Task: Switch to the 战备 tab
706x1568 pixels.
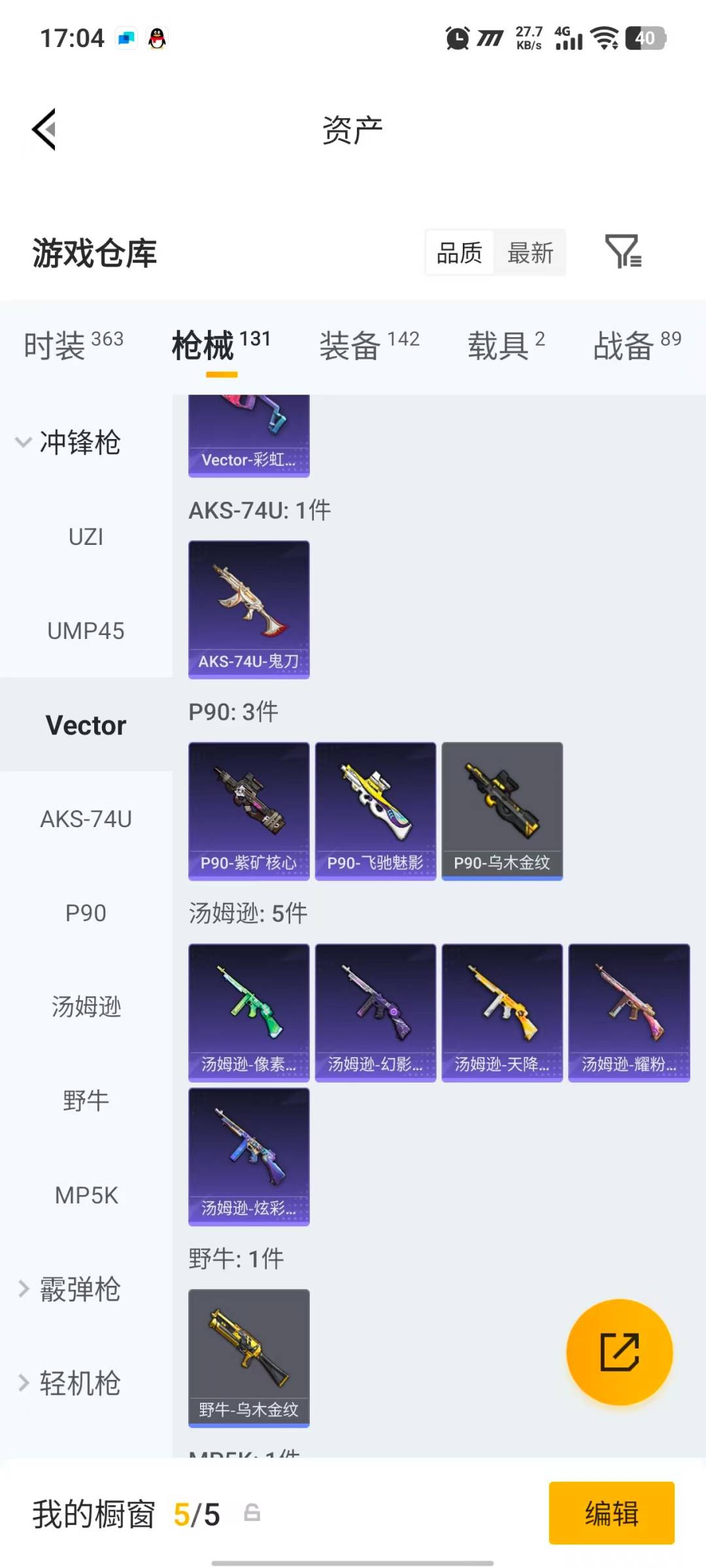Action: point(636,345)
